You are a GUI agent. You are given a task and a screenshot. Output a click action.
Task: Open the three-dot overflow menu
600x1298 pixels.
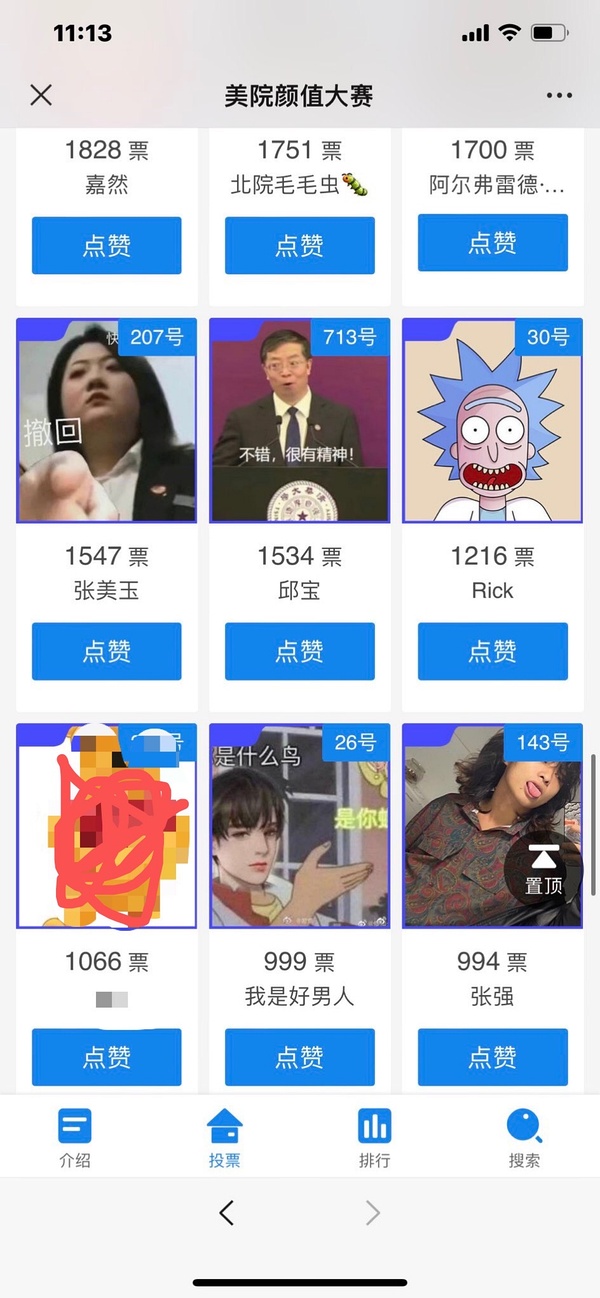tap(559, 95)
